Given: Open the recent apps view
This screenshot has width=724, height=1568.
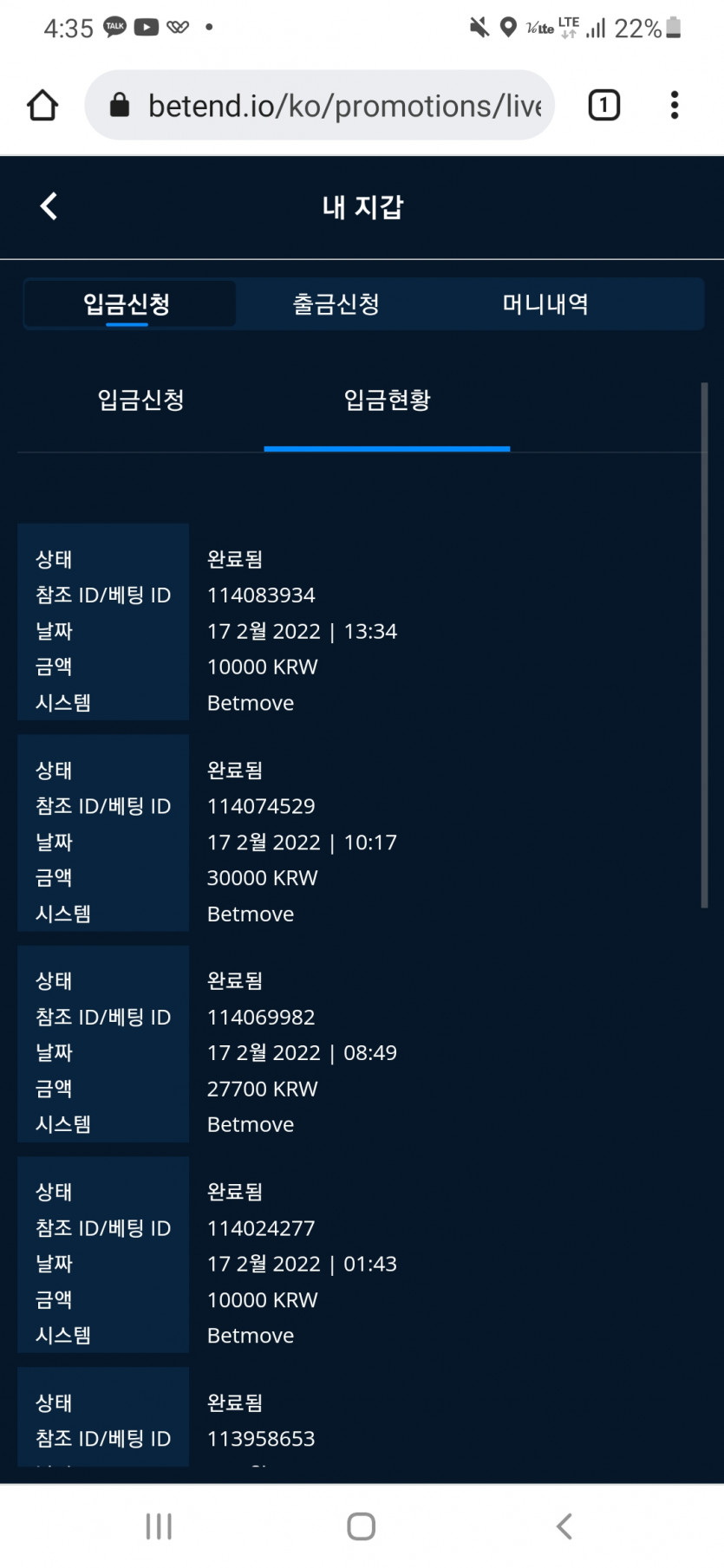Looking at the screenshot, I should click(x=159, y=1526).
